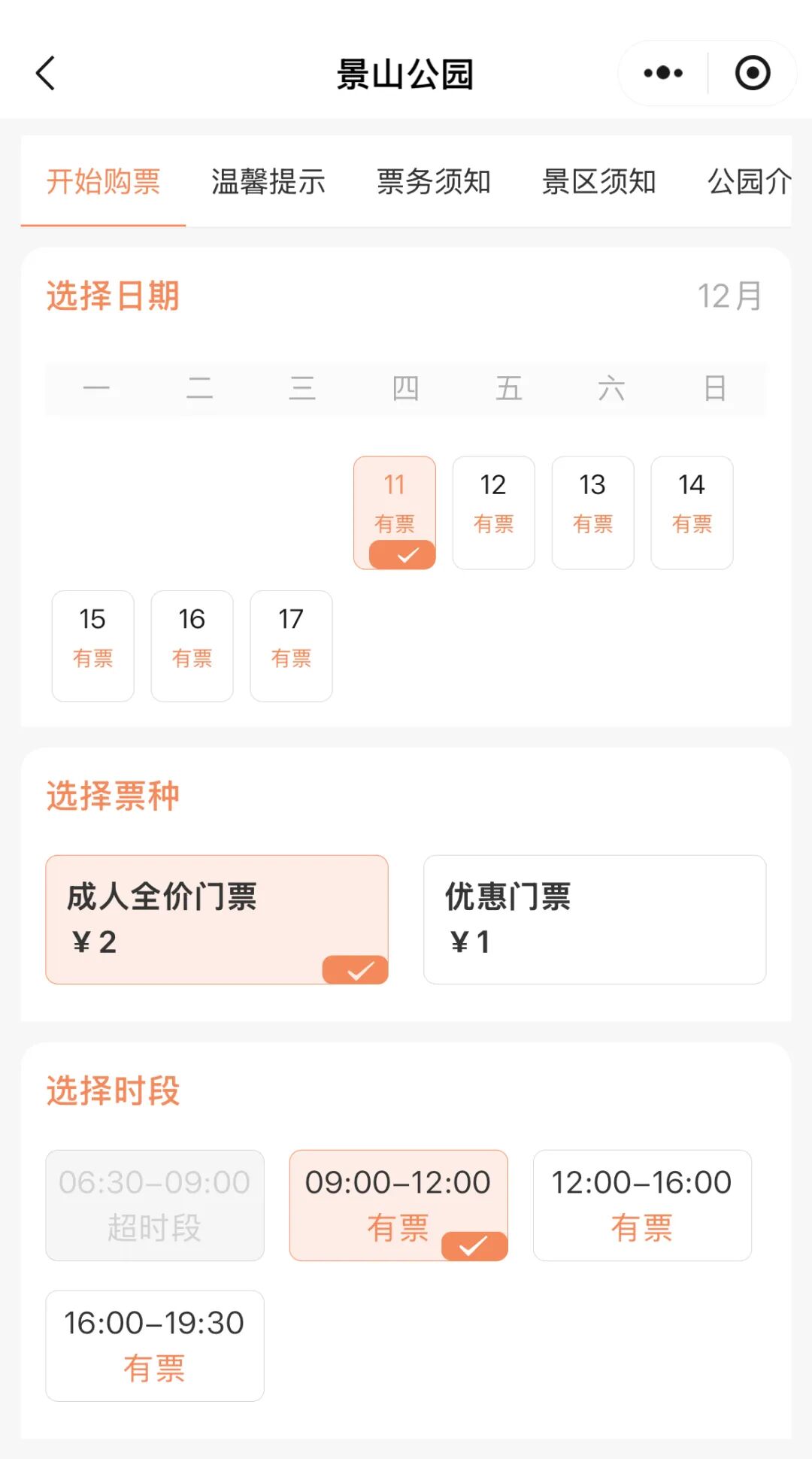The image size is (812, 1459).
Task: Switch to the 温馨提示 tab
Action: [x=268, y=182]
